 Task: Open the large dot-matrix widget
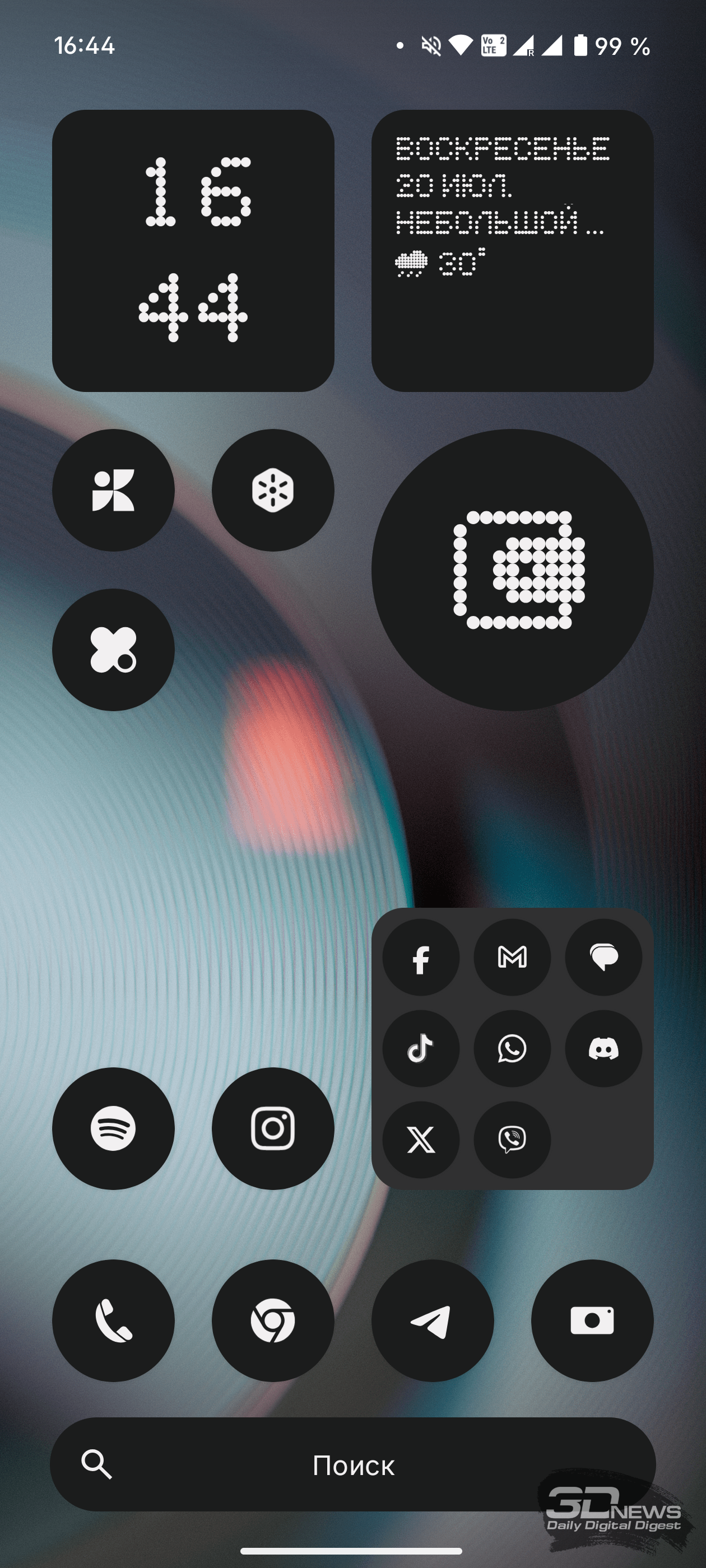point(512,570)
